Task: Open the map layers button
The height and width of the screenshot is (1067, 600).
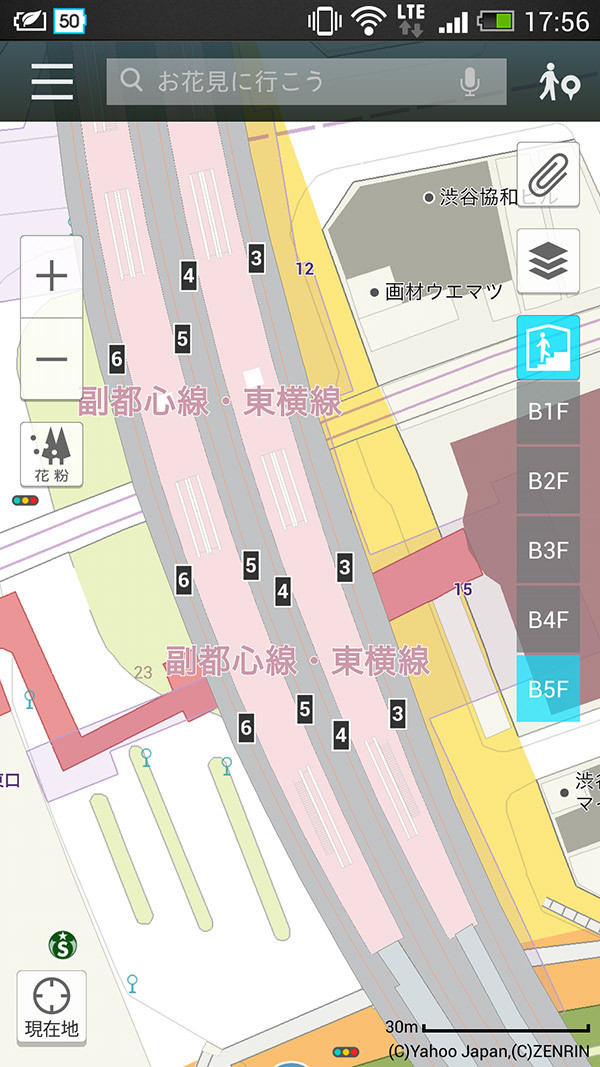Action: pos(548,261)
